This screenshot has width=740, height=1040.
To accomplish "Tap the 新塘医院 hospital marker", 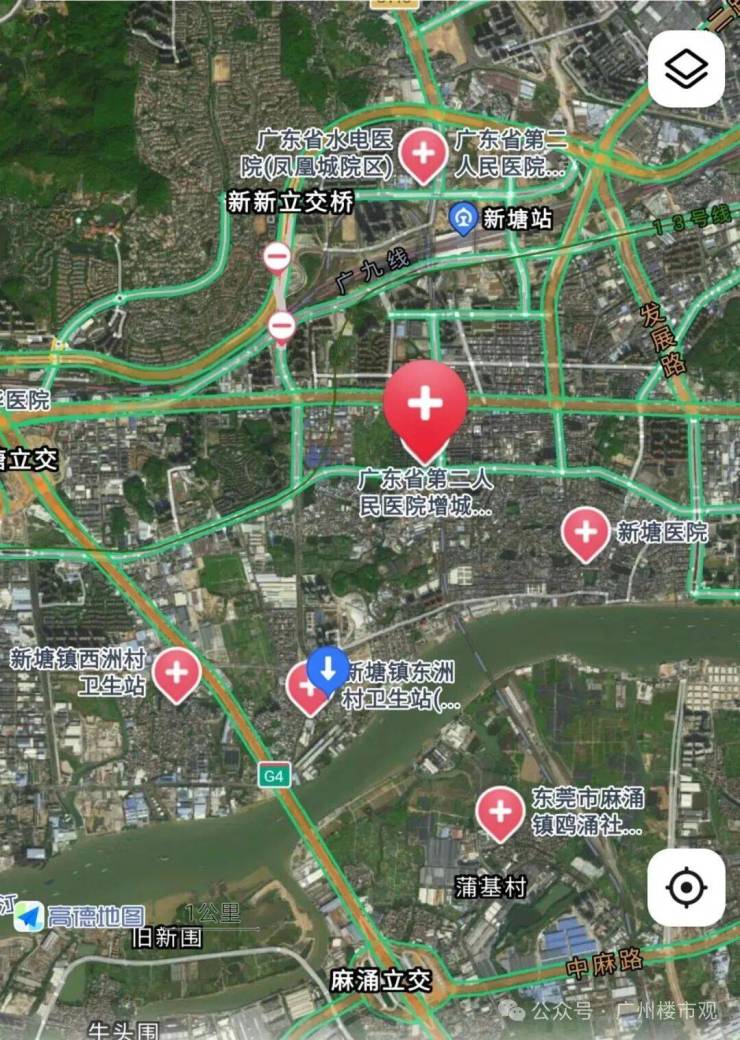I will pos(585,530).
